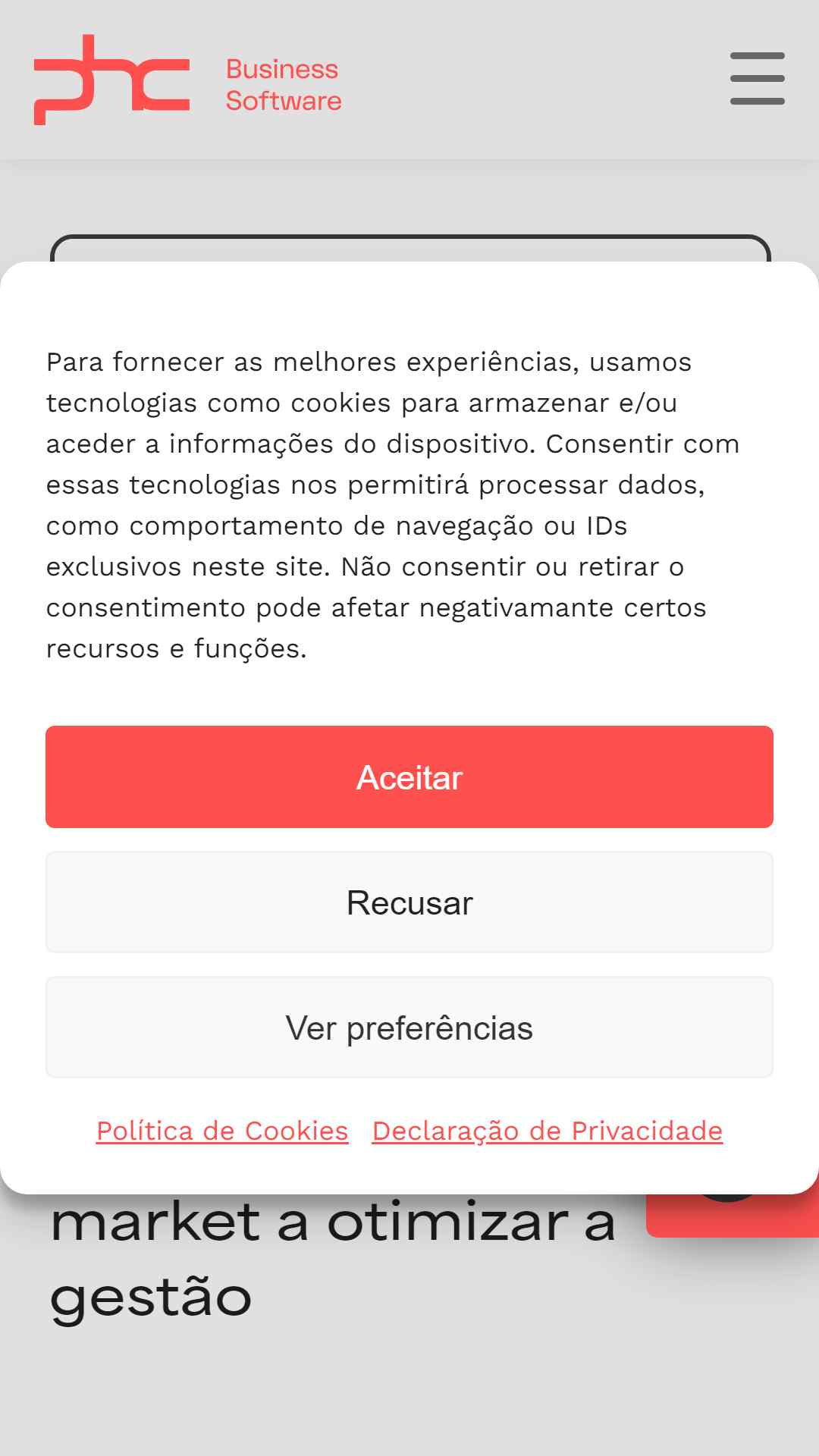Open the hamburger menu
The height and width of the screenshot is (1456, 819).
757,79
